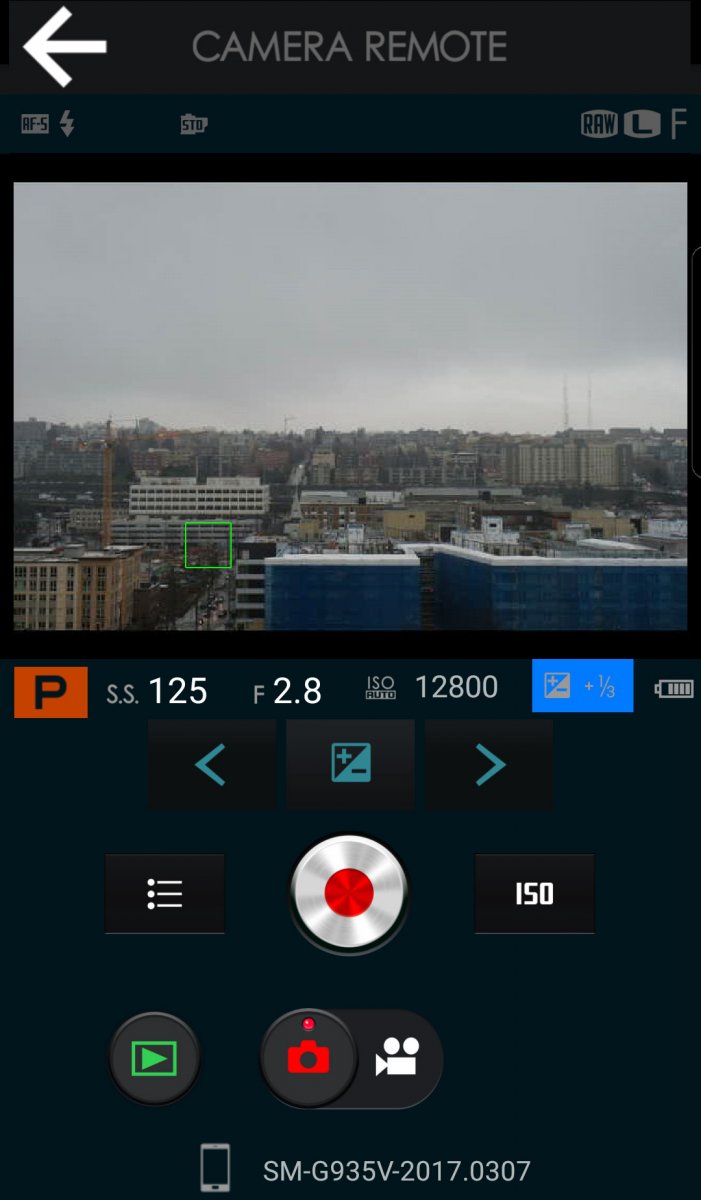Select still photo camera mode
This screenshot has width=701, height=1200.
(x=308, y=1058)
